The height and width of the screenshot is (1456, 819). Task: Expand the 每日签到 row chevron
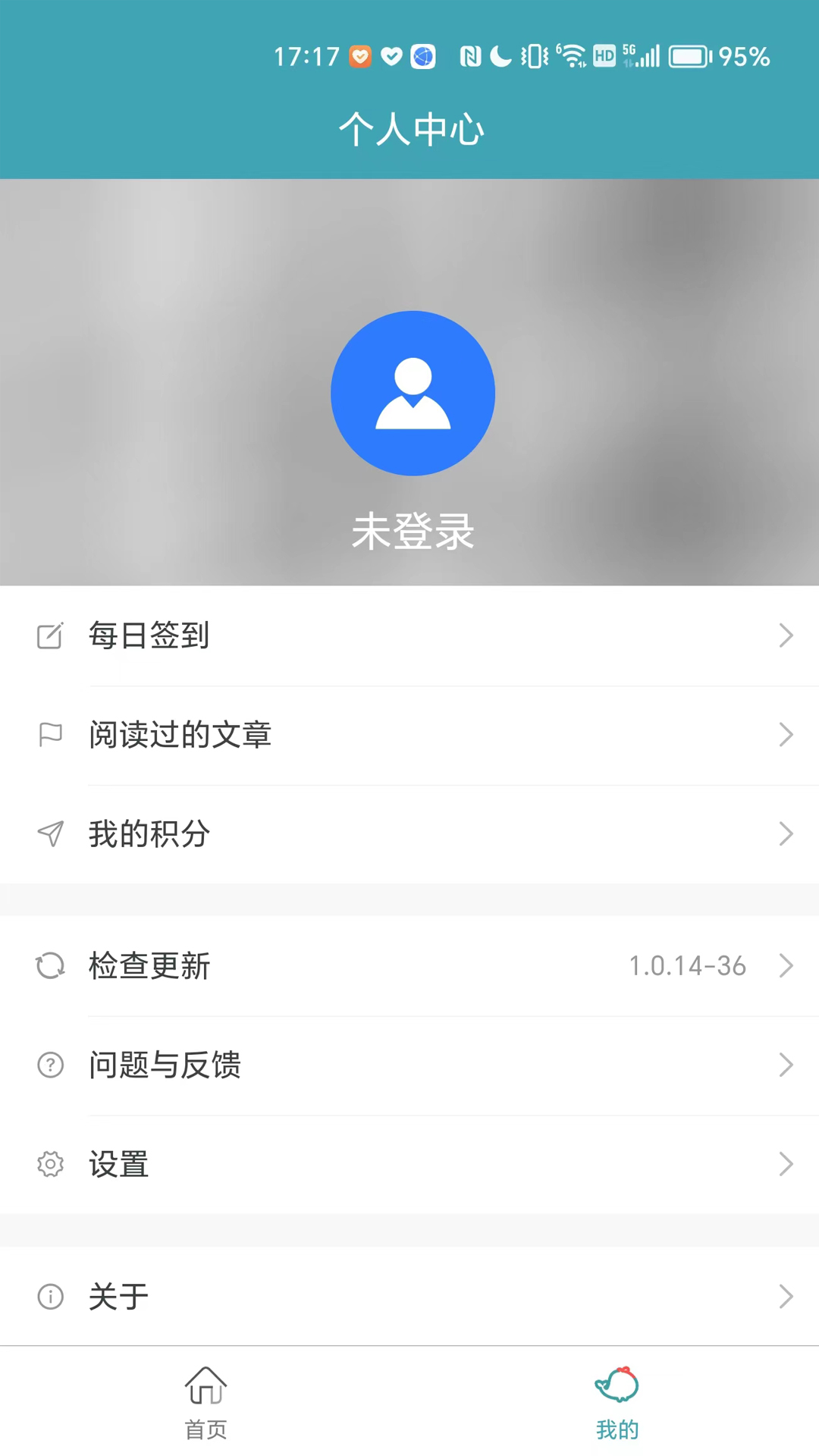coord(786,636)
